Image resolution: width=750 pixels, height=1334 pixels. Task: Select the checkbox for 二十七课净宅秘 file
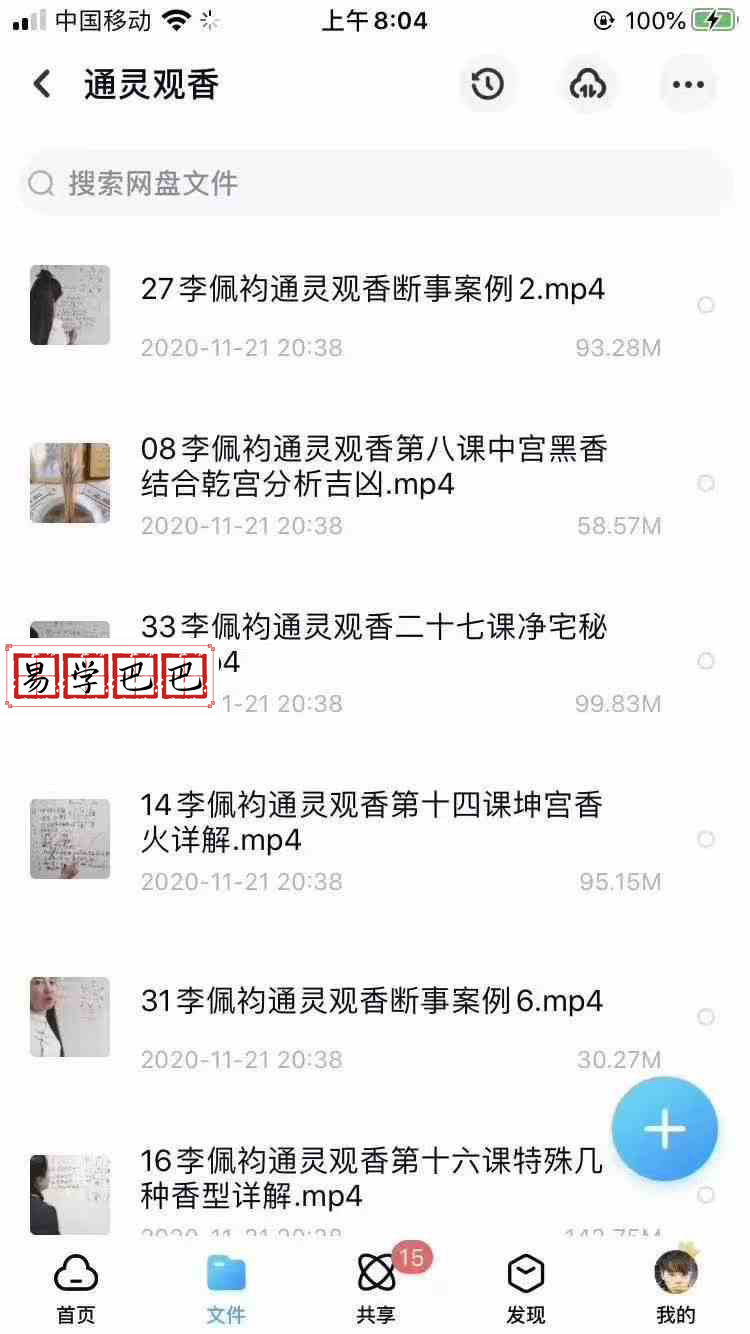coord(706,661)
